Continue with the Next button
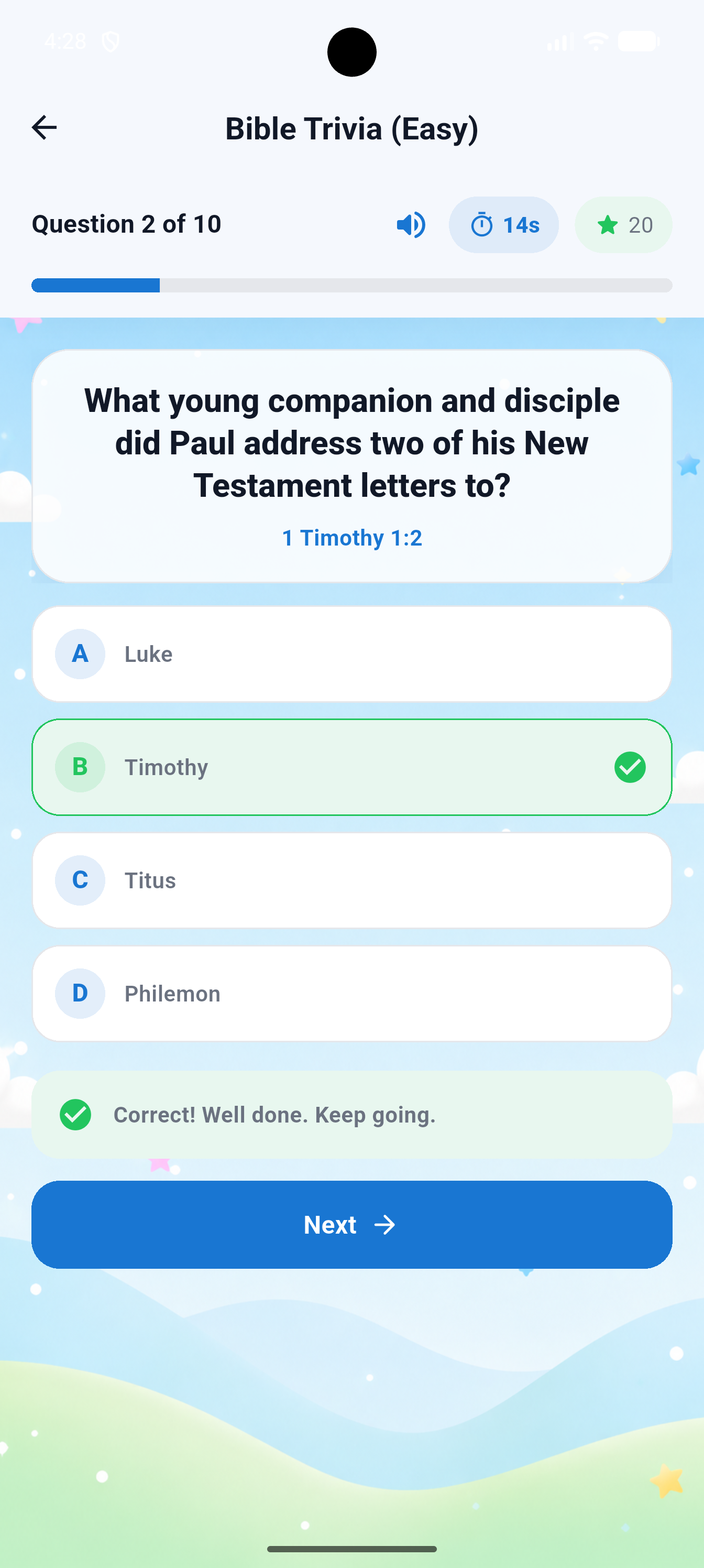Image resolution: width=704 pixels, height=1568 pixels. [x=351, y=1225]
